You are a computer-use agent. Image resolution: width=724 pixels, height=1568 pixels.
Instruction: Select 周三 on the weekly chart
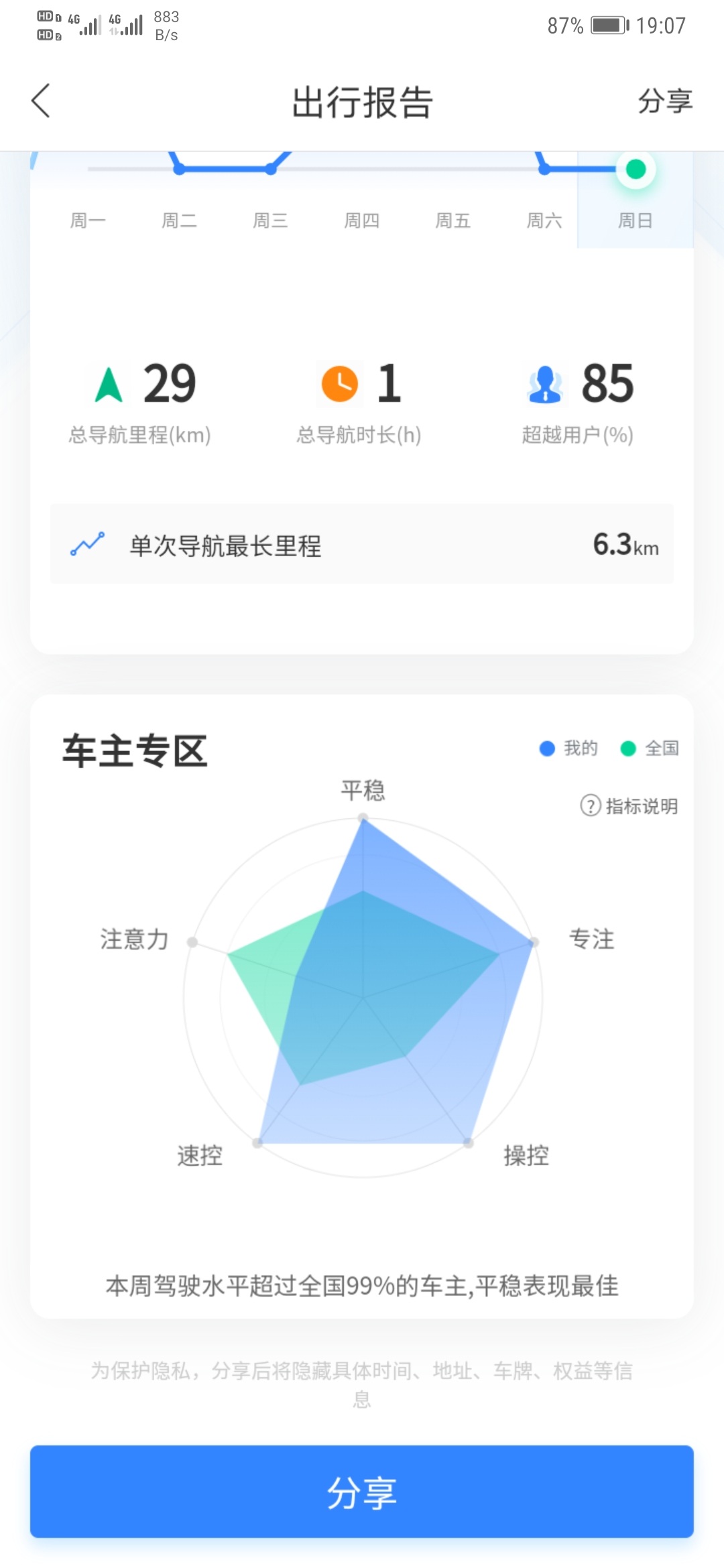coord(270,220)
